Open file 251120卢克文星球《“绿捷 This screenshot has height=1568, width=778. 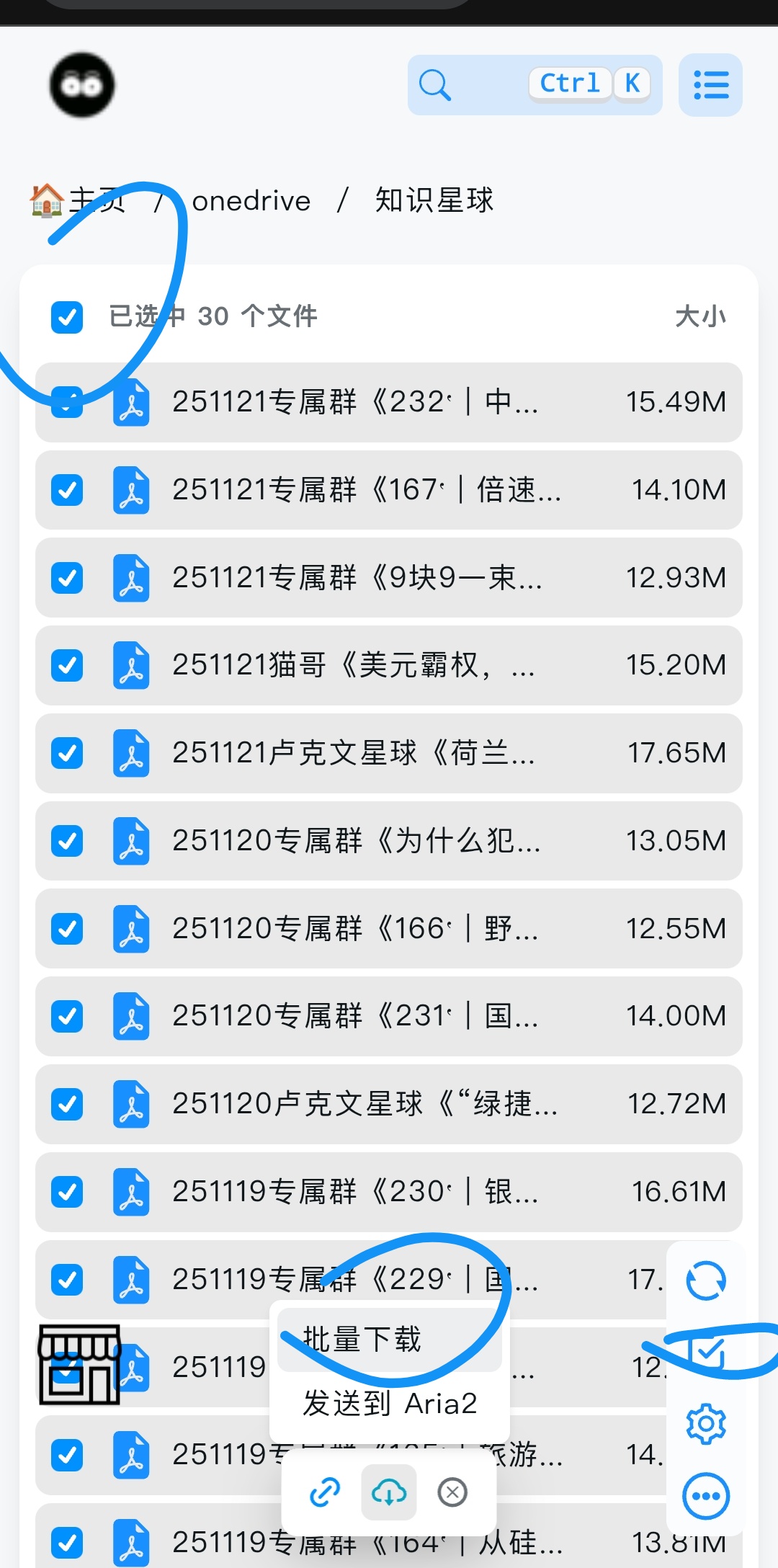pos(364,1104)
